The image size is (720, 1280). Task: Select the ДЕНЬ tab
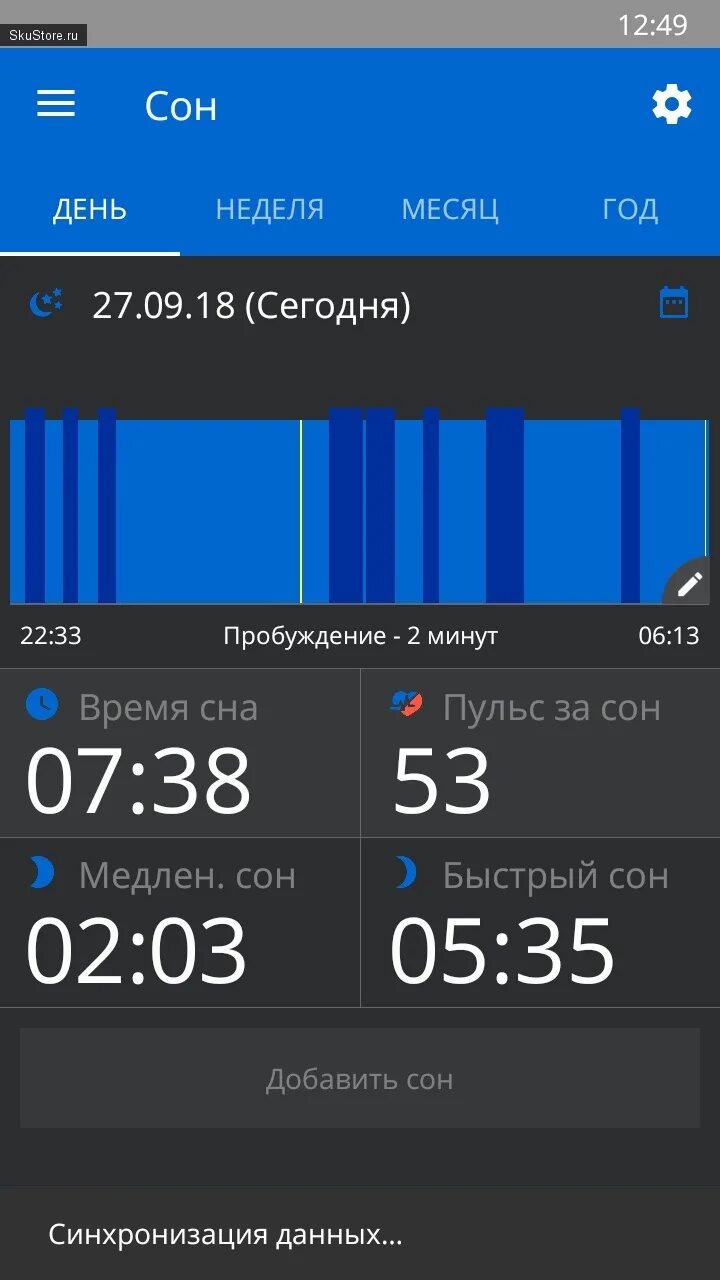pos(90,209)
